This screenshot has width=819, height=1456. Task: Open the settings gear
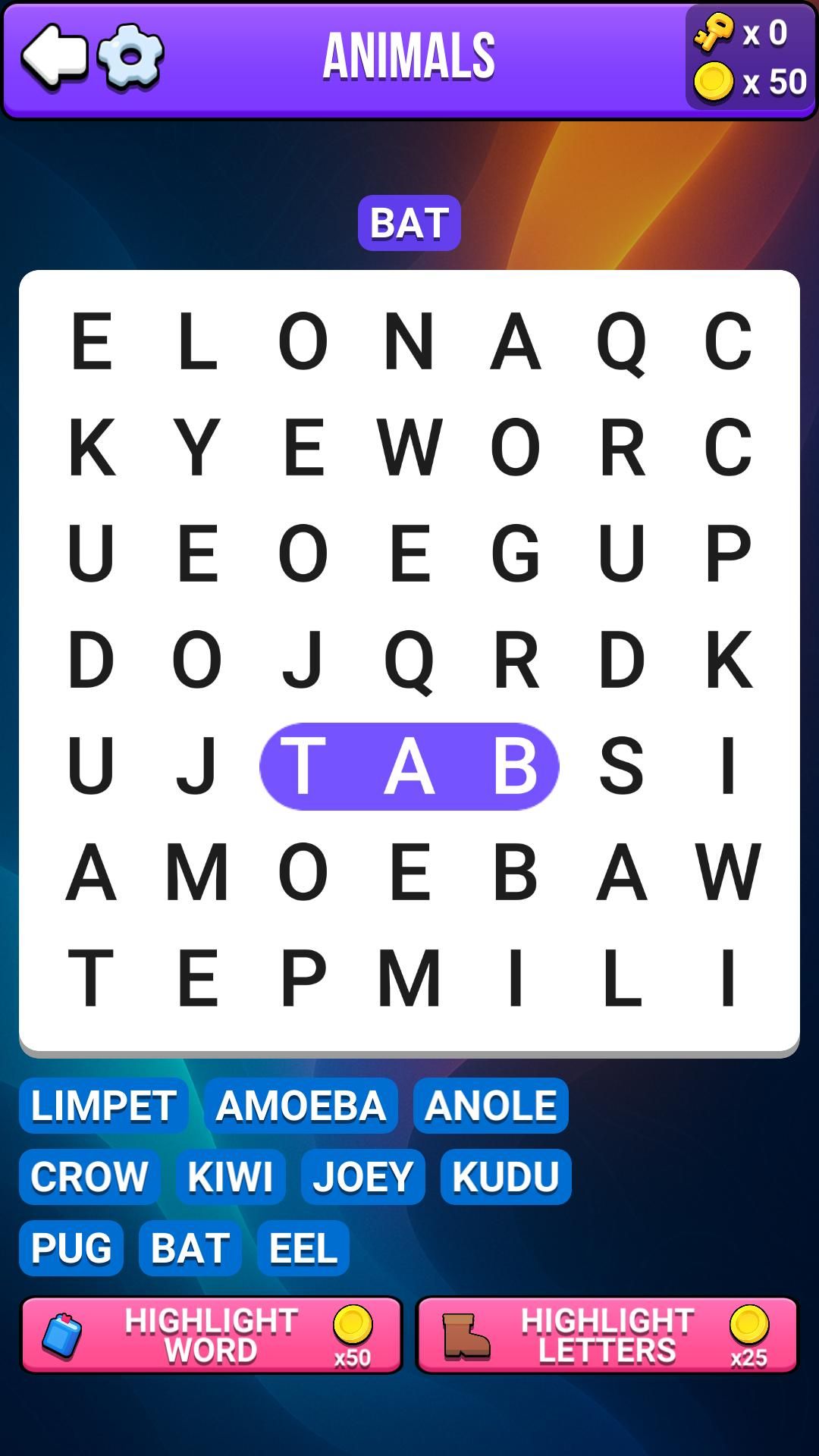130,56
